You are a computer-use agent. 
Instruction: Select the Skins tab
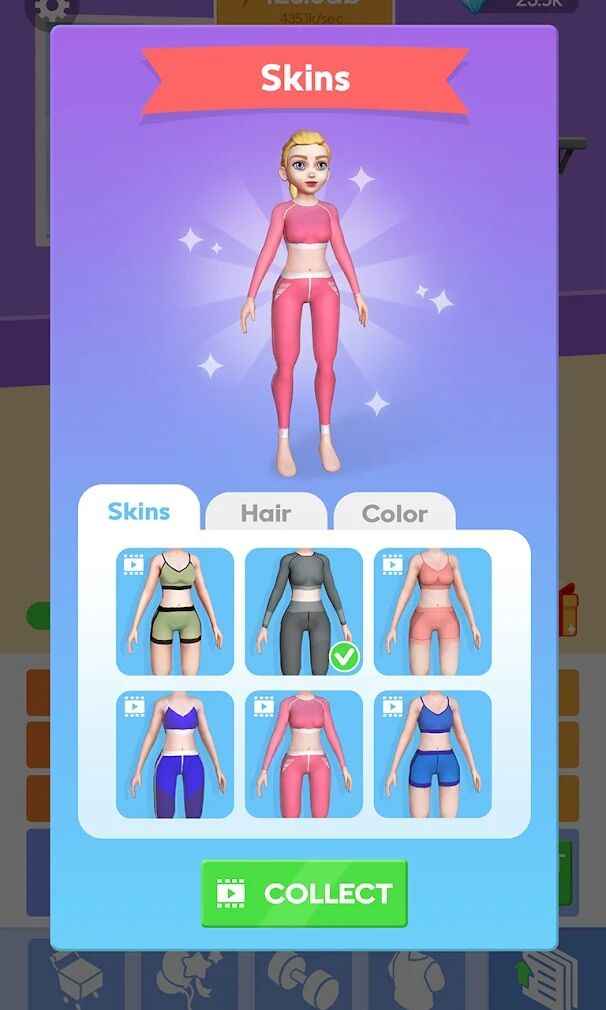(139, 512)
